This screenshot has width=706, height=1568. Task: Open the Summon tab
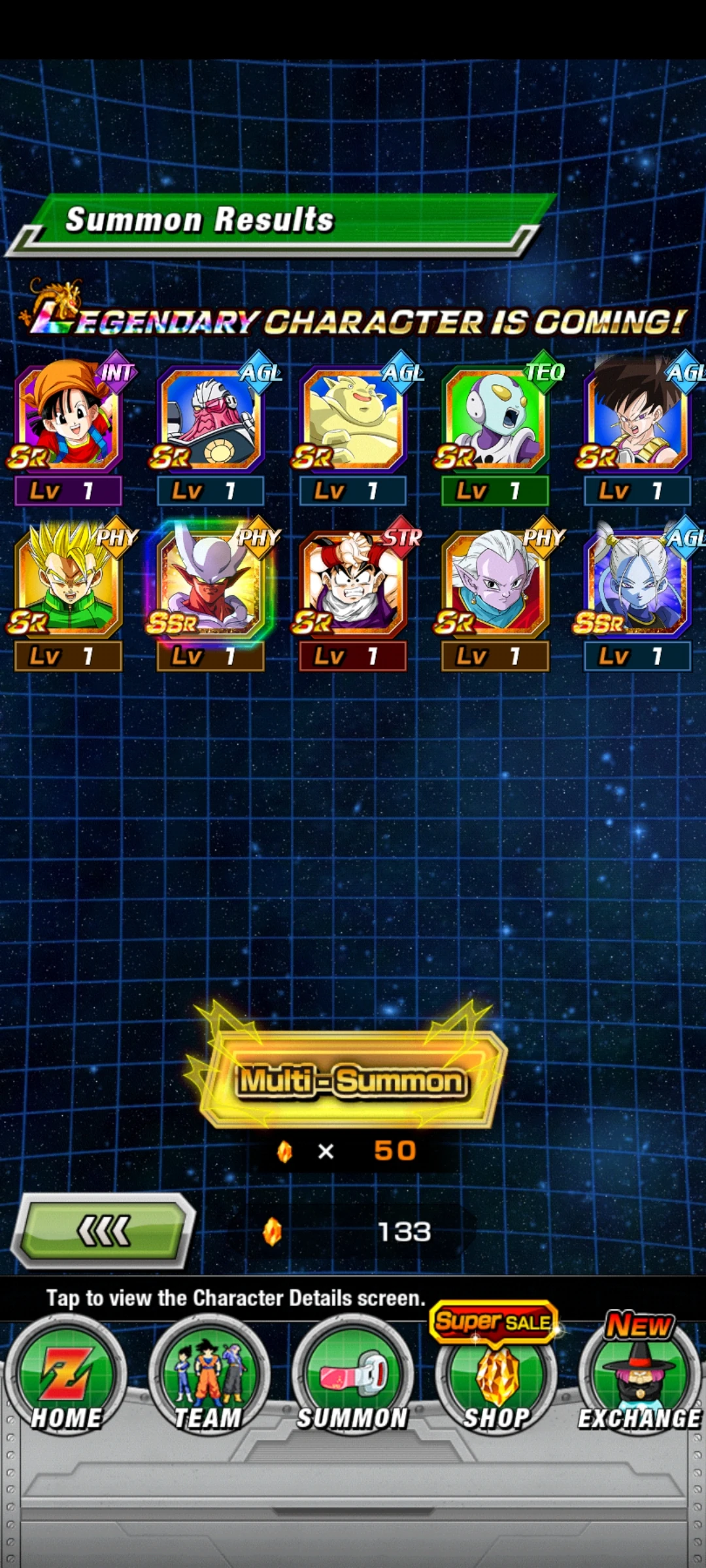[x=353, y=1379]
